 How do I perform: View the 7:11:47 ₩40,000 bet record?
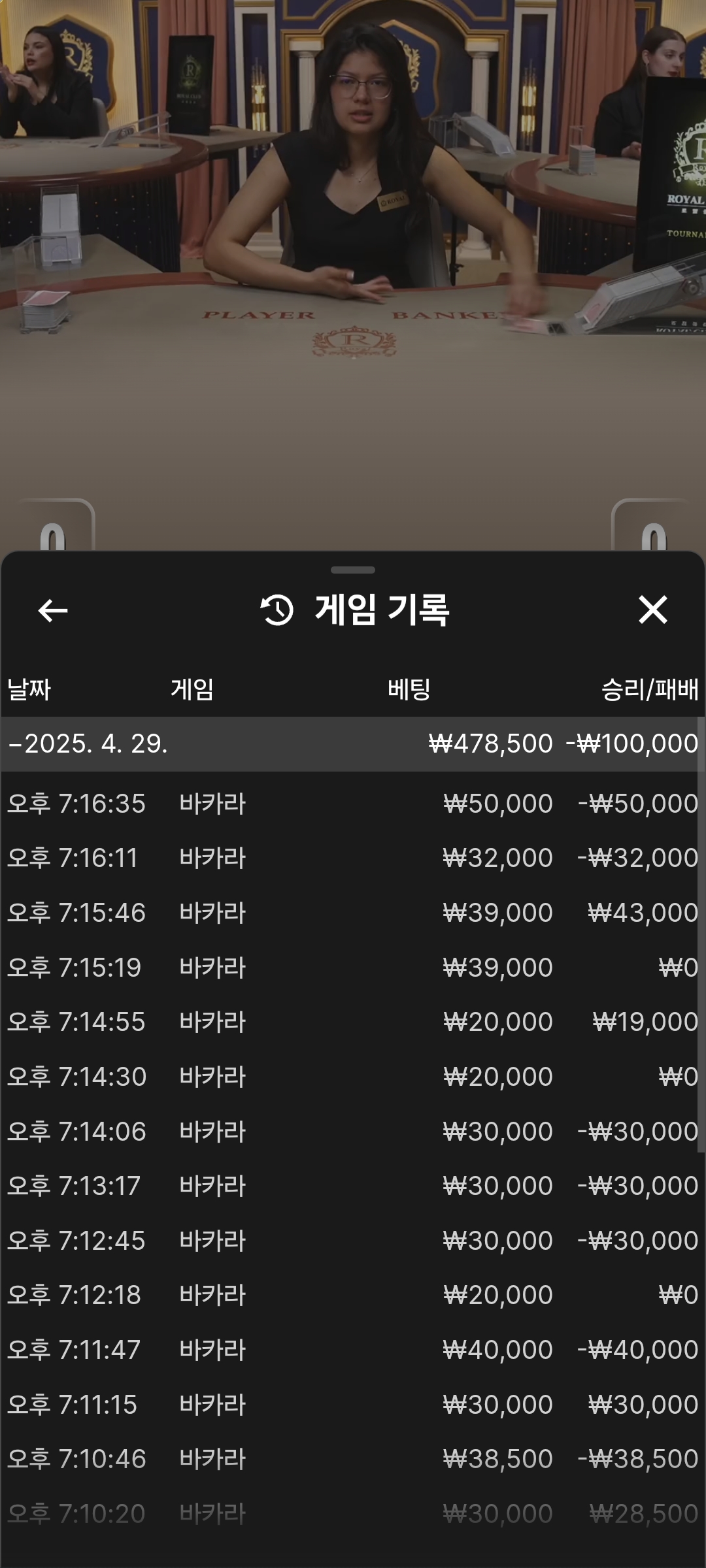(x=352, y=1350)
